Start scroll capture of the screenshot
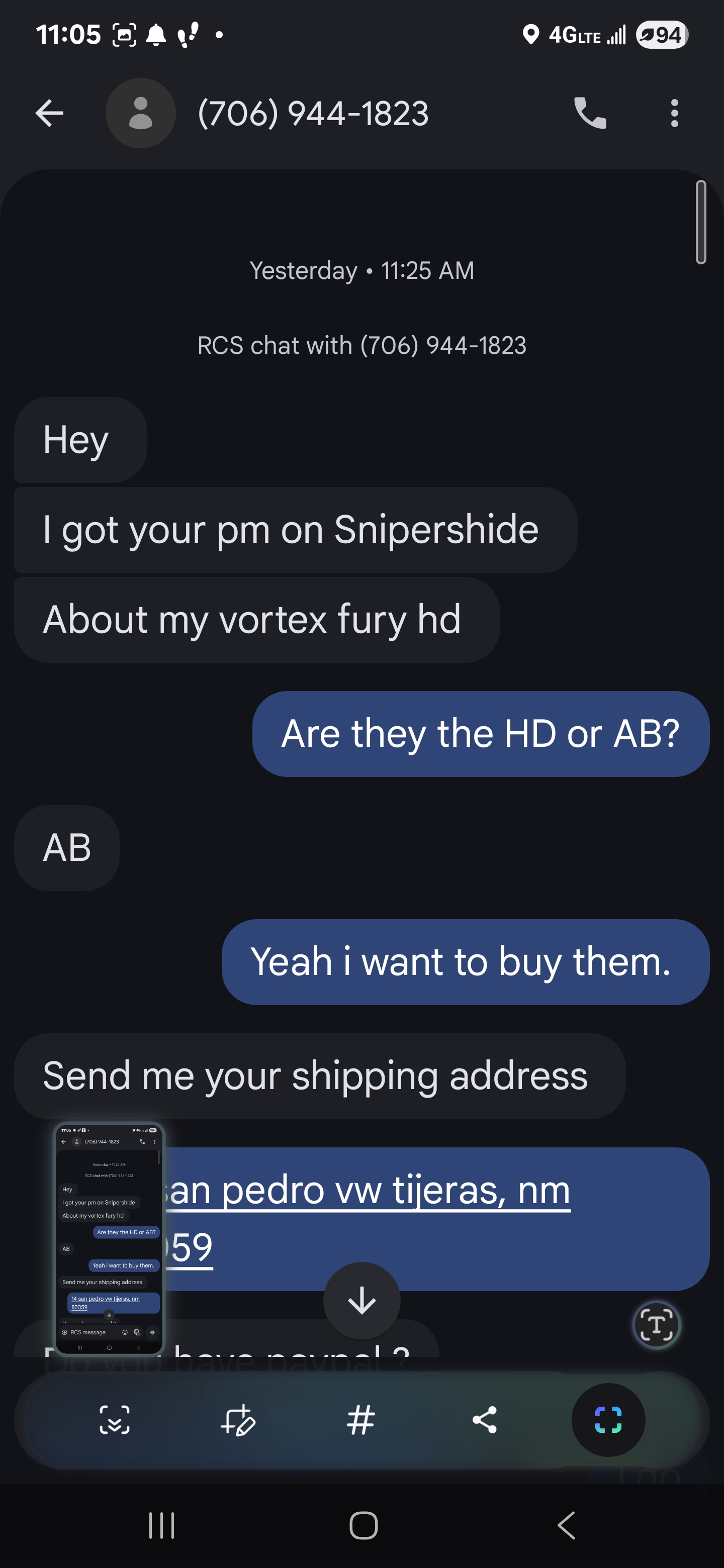The width and height of the screenshot is (724, 1568). [115, 1420]
